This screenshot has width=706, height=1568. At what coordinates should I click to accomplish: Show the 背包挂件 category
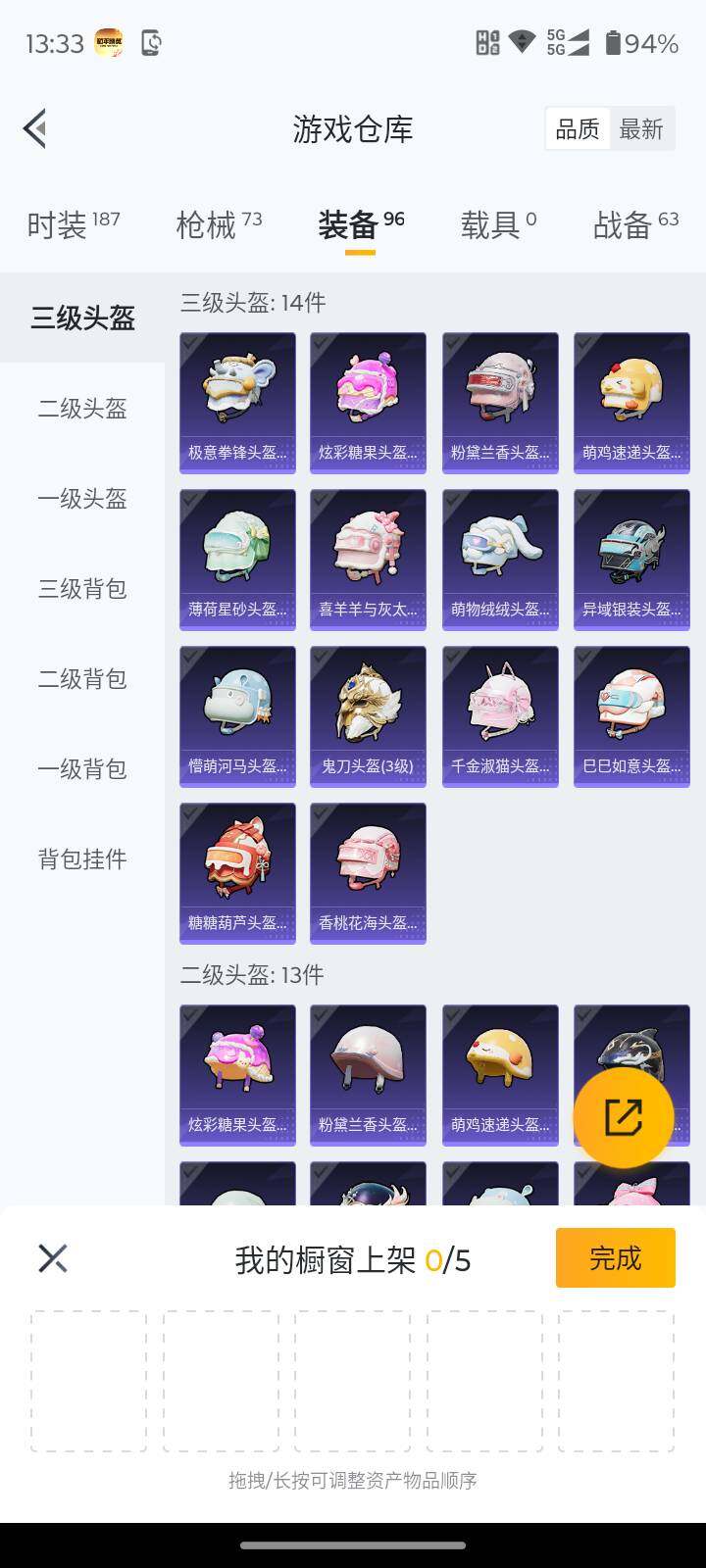(x=82, y=858)
